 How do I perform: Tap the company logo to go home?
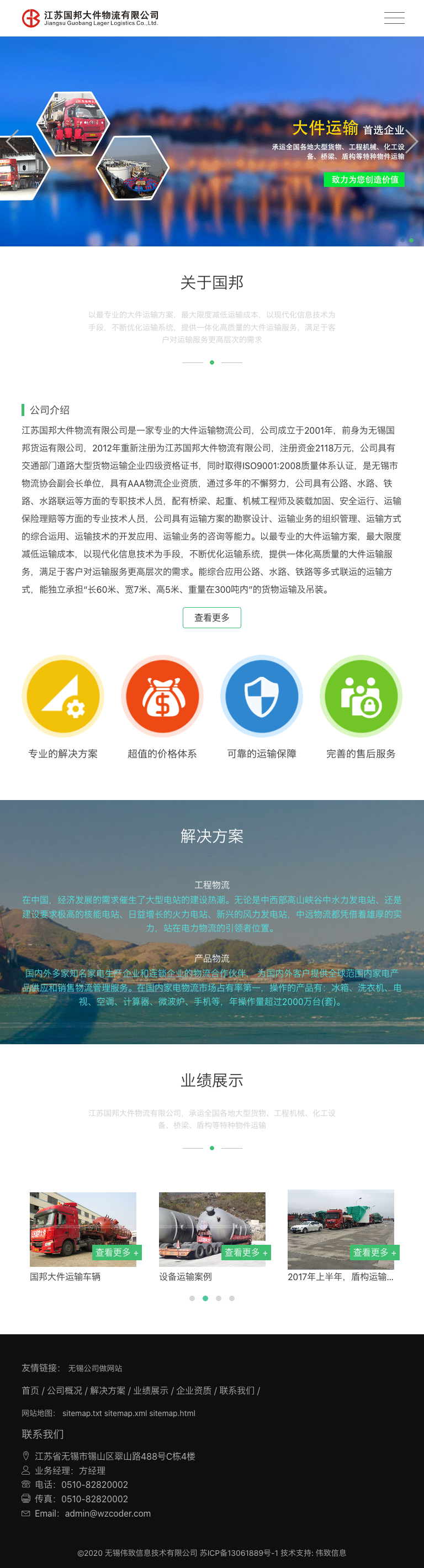coord(90,18)
